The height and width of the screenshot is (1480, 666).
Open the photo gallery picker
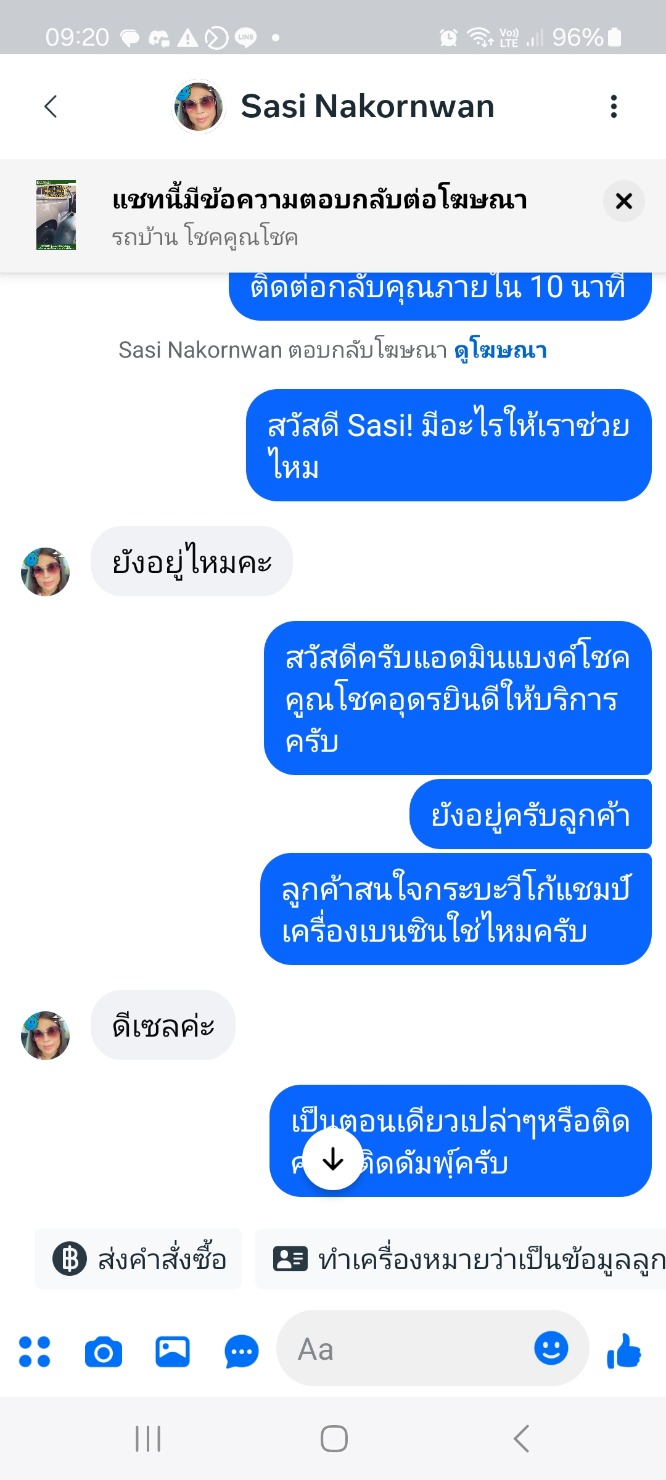coord(173,1352)
